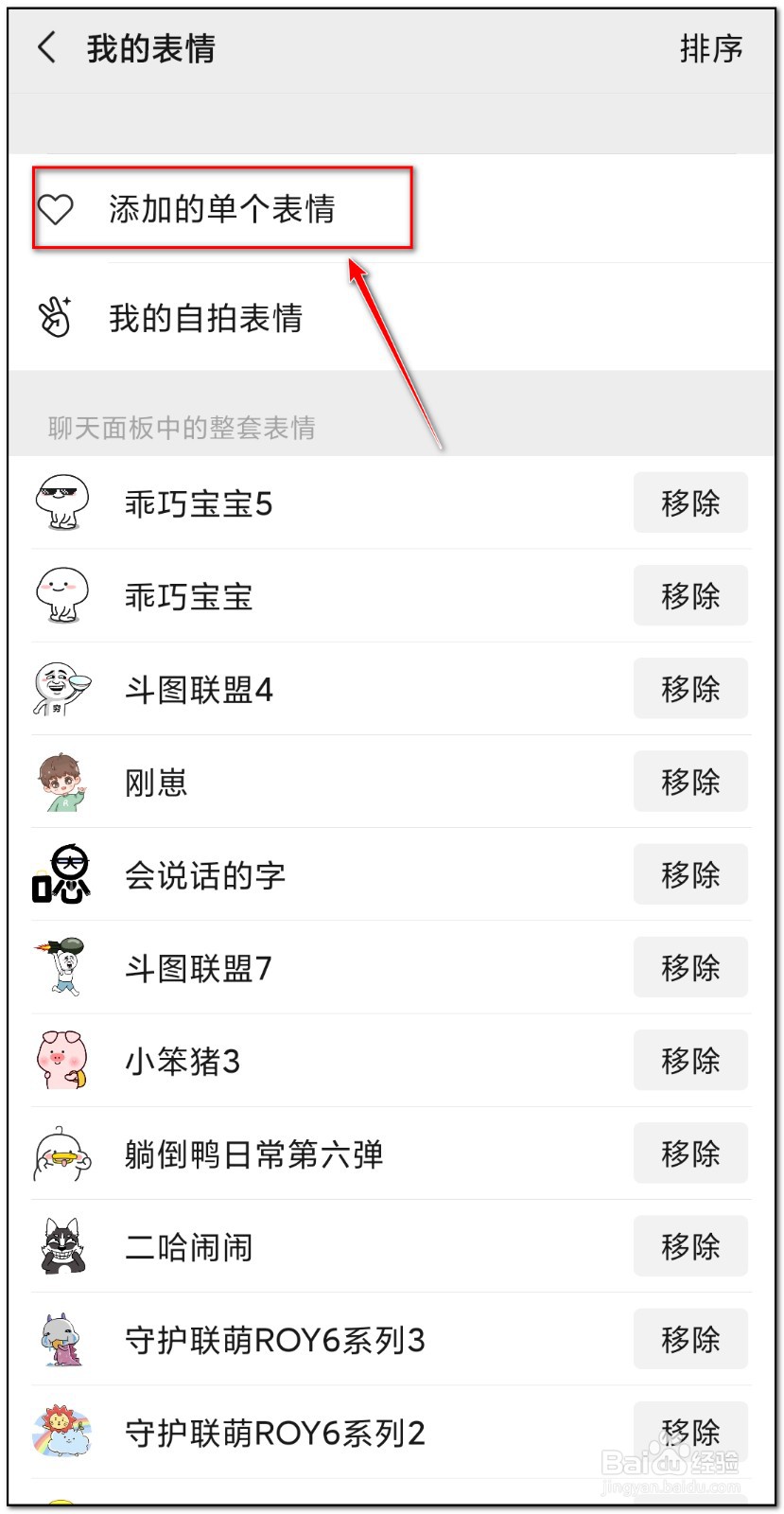Screen dimensions: 784x1514
Task: Remove the 二哈闹闹 sticker pack
Action: click(690, 1246)
